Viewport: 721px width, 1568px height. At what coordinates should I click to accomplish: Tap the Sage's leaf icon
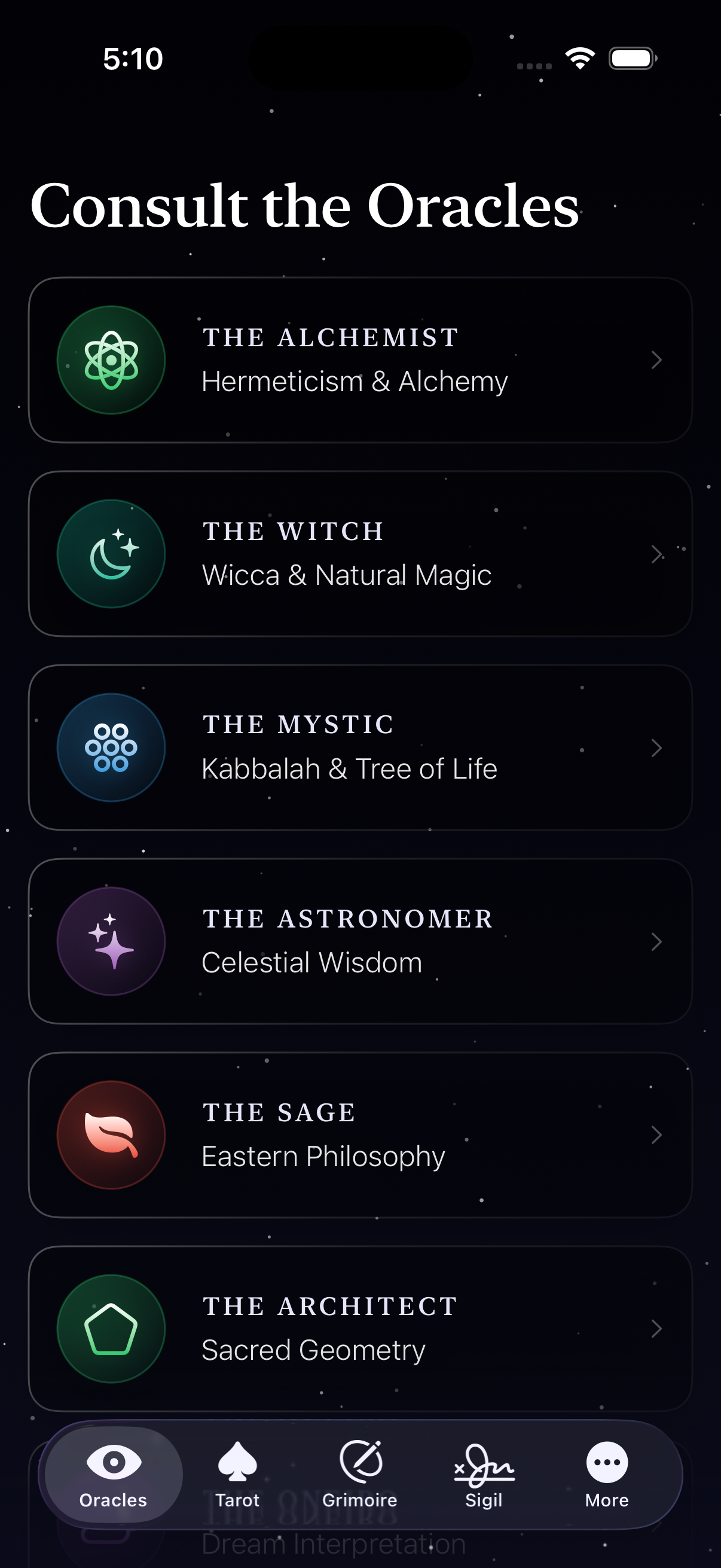click(111, 1134)
